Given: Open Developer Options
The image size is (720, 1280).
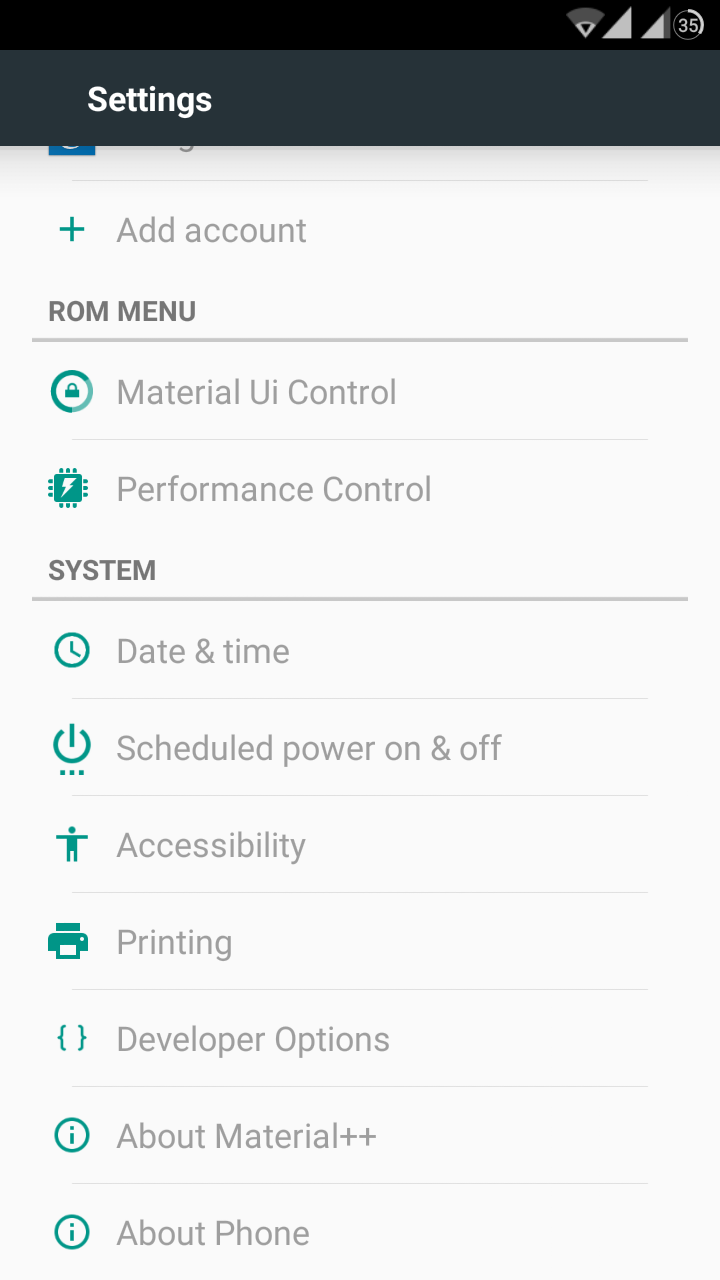Looking at the screenshot, I should click(x=253, y=1039).
